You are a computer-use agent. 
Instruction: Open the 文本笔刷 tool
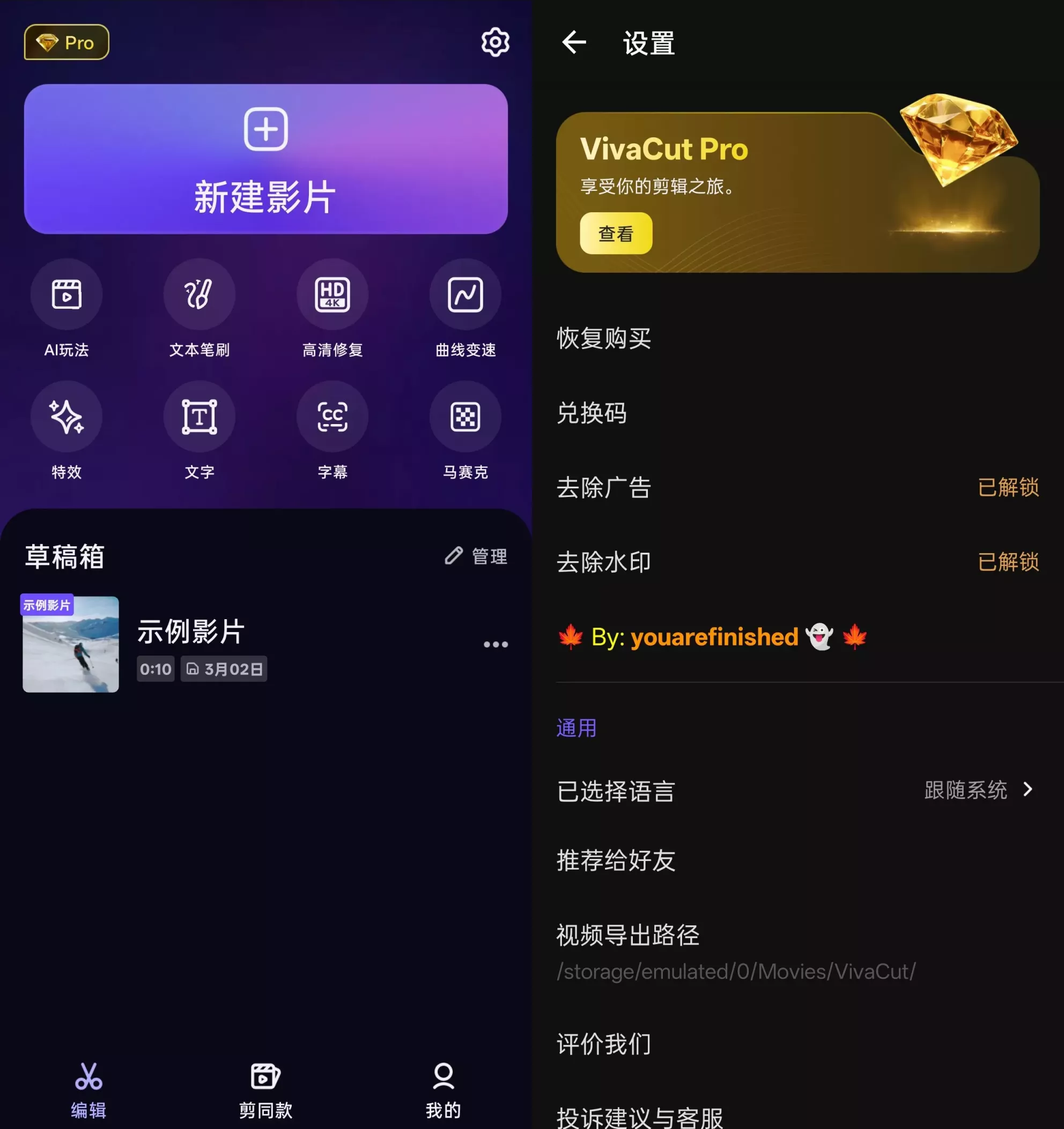(199, 295)
